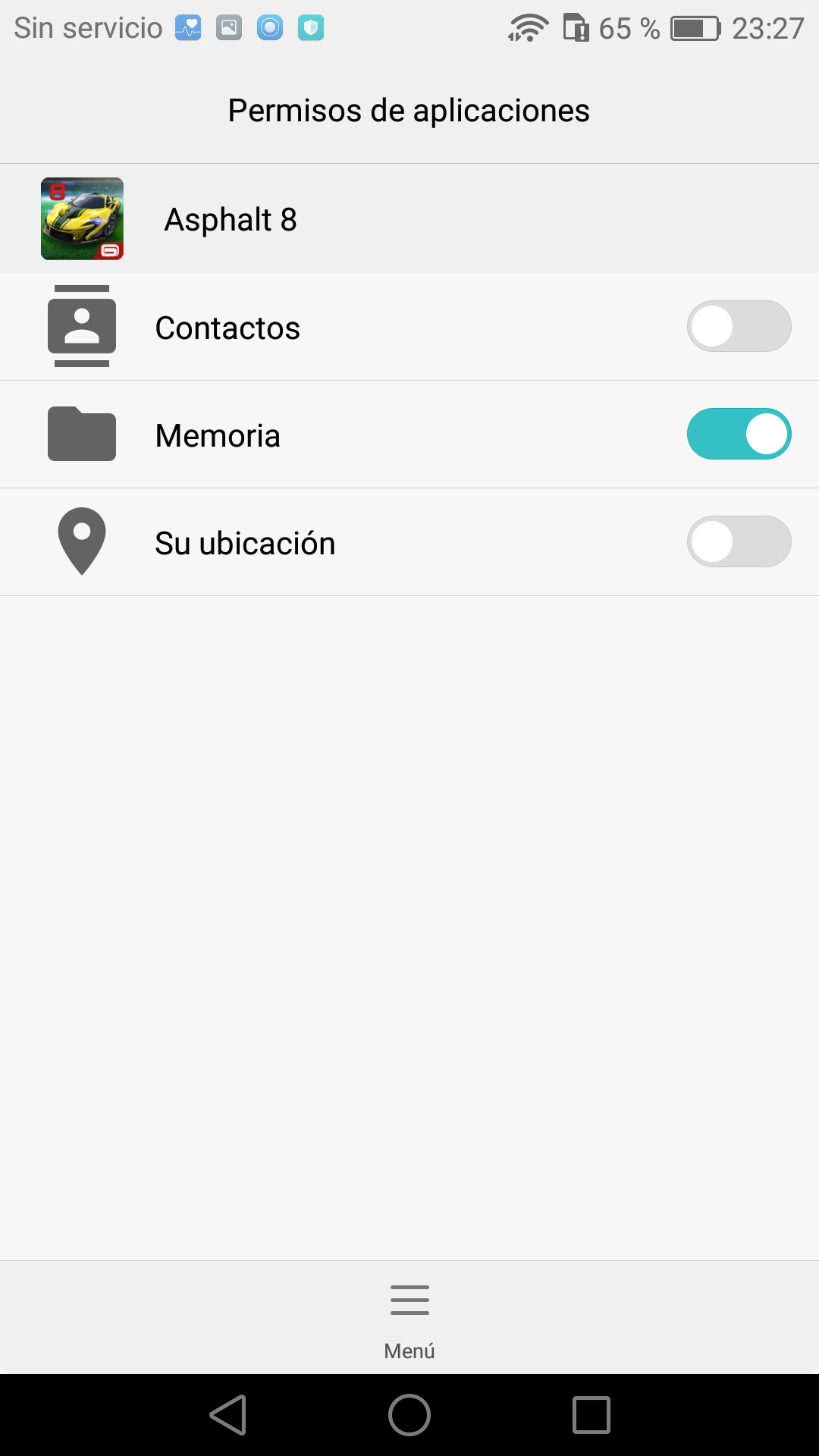Return to the home screen
The height and width of the screenshot is (1456, 819).
pyautogui.click(x=409, y=1415)
